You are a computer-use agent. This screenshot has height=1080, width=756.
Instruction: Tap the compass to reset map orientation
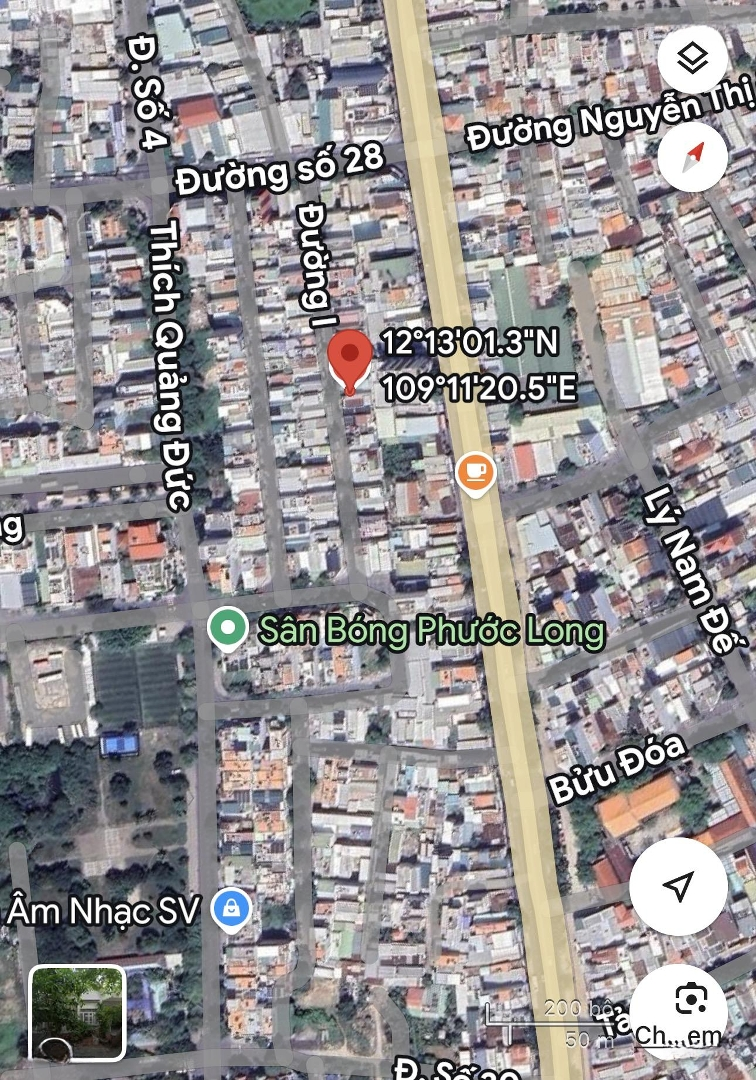[x=692, y=157]
